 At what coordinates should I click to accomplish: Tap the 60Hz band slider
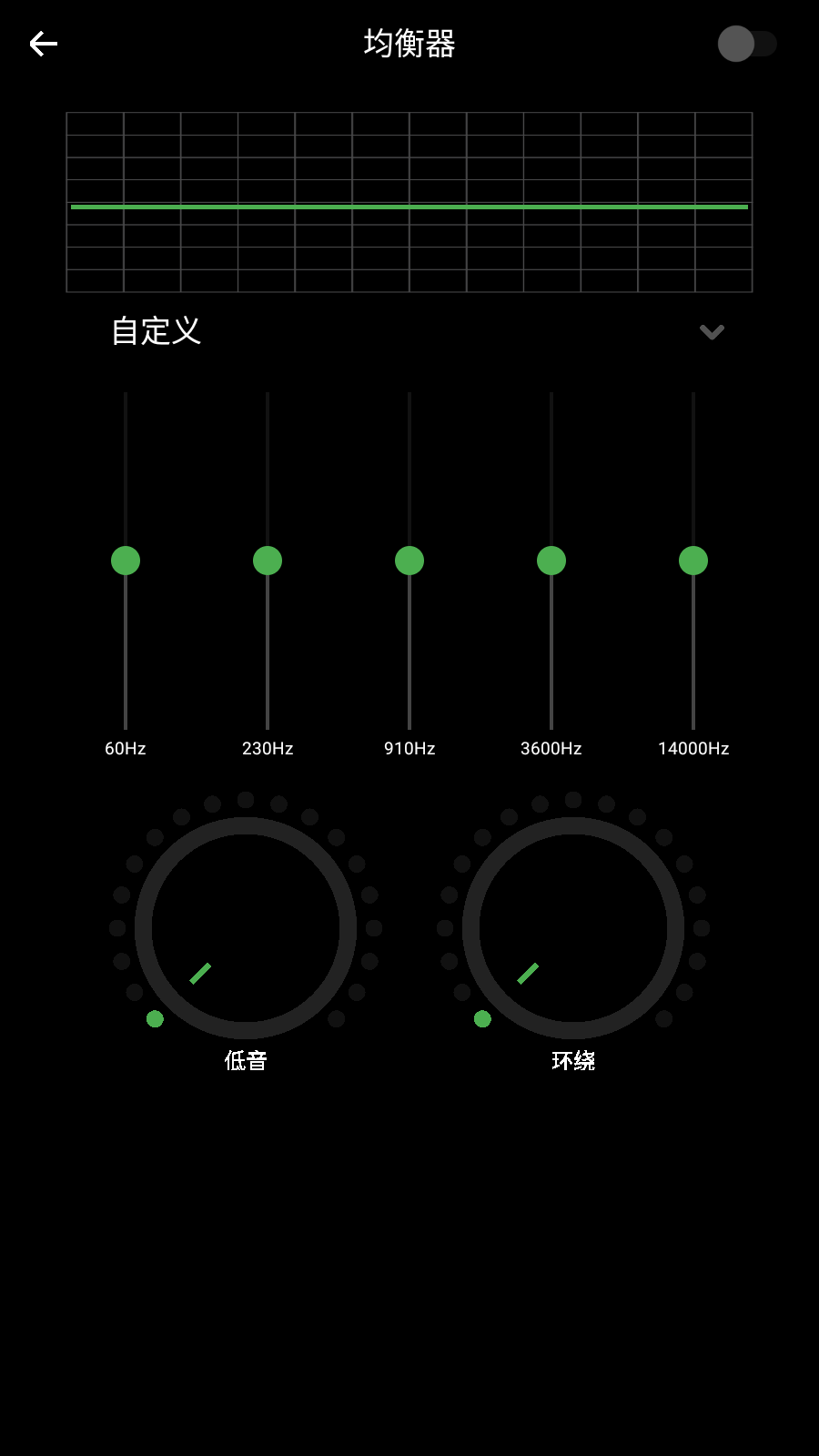click(x=126, y=561)
